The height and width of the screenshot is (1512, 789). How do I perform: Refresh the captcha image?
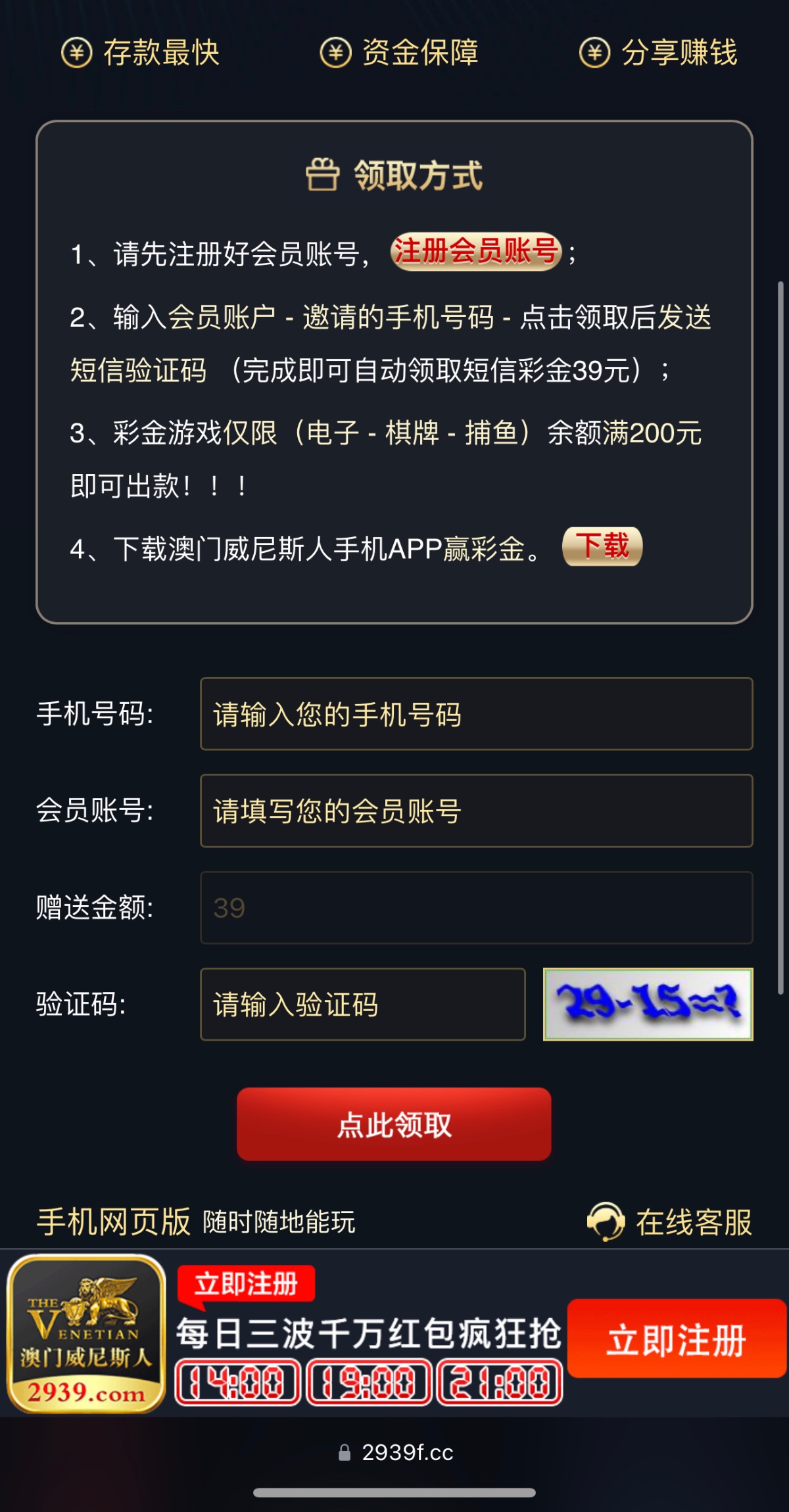point(648,1004)
